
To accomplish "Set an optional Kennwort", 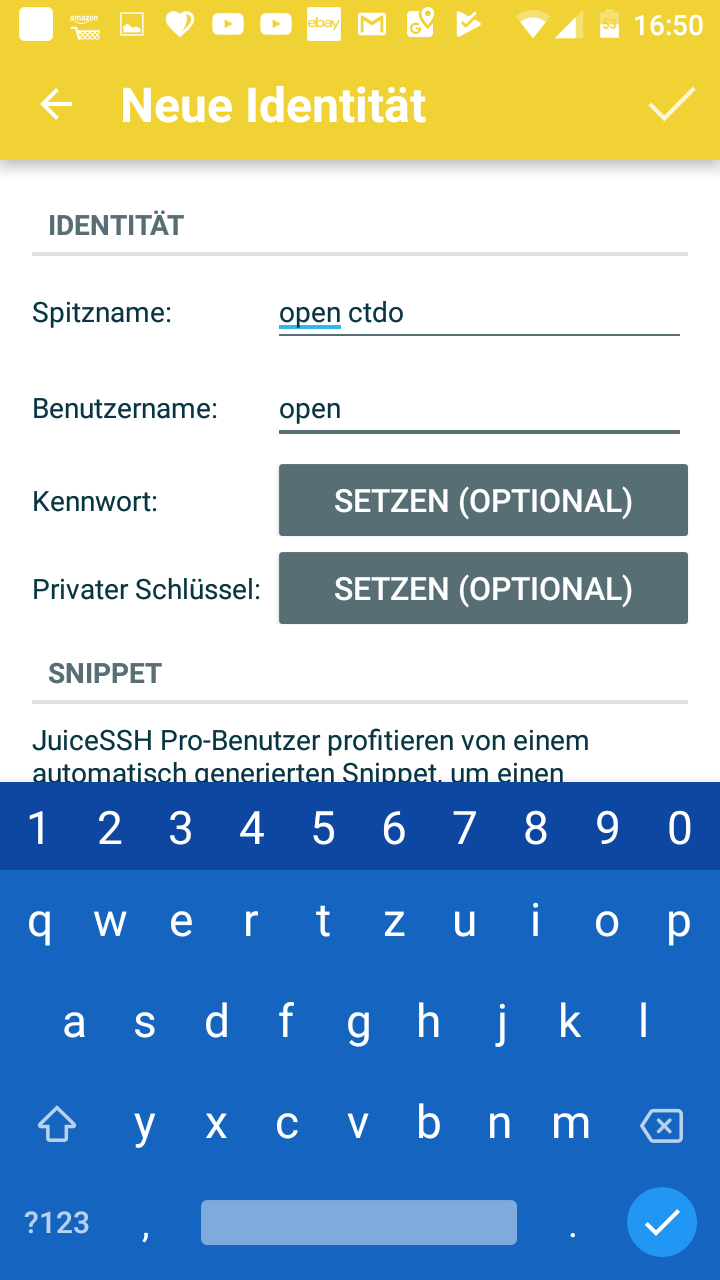I will pyautogui.click(x=483, y=500).
